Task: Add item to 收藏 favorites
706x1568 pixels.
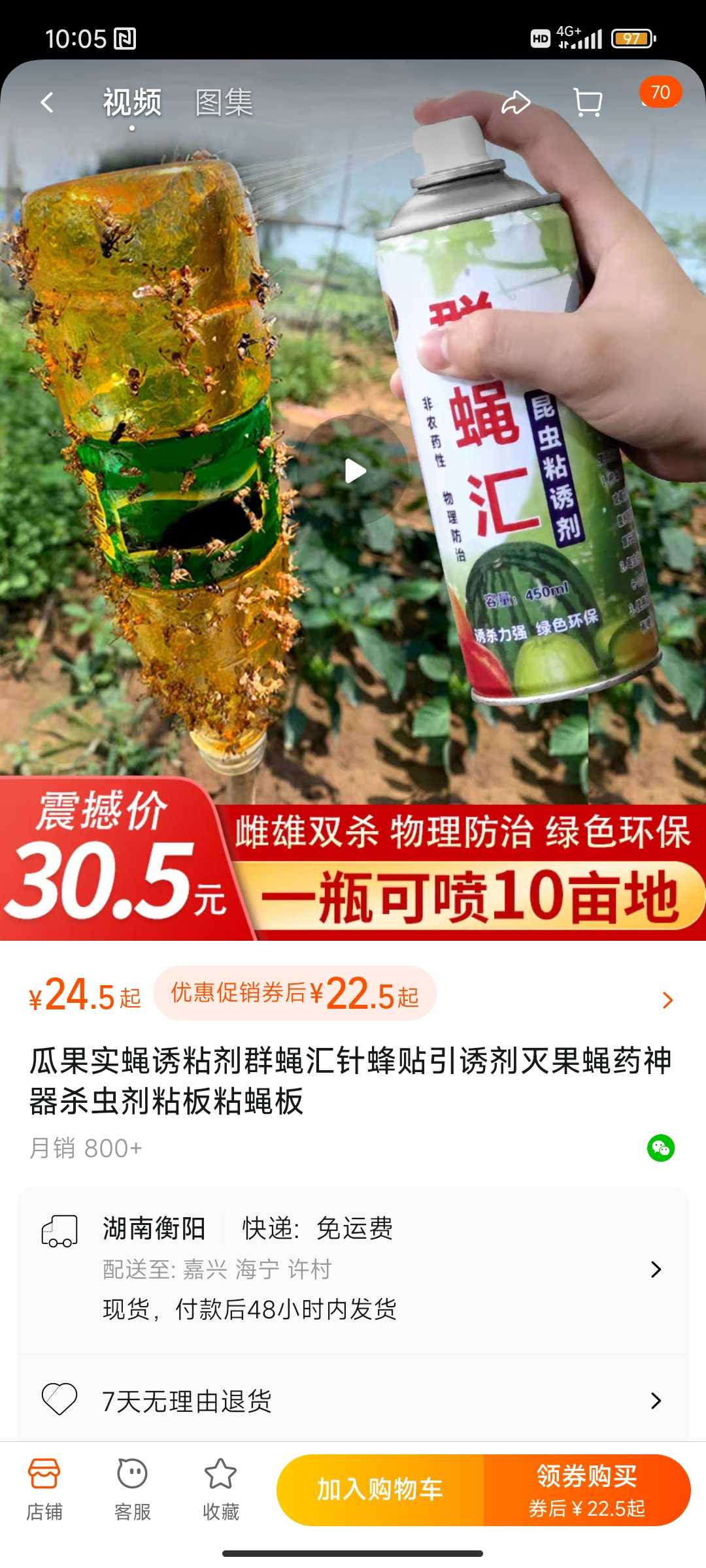Action: 221,1490
